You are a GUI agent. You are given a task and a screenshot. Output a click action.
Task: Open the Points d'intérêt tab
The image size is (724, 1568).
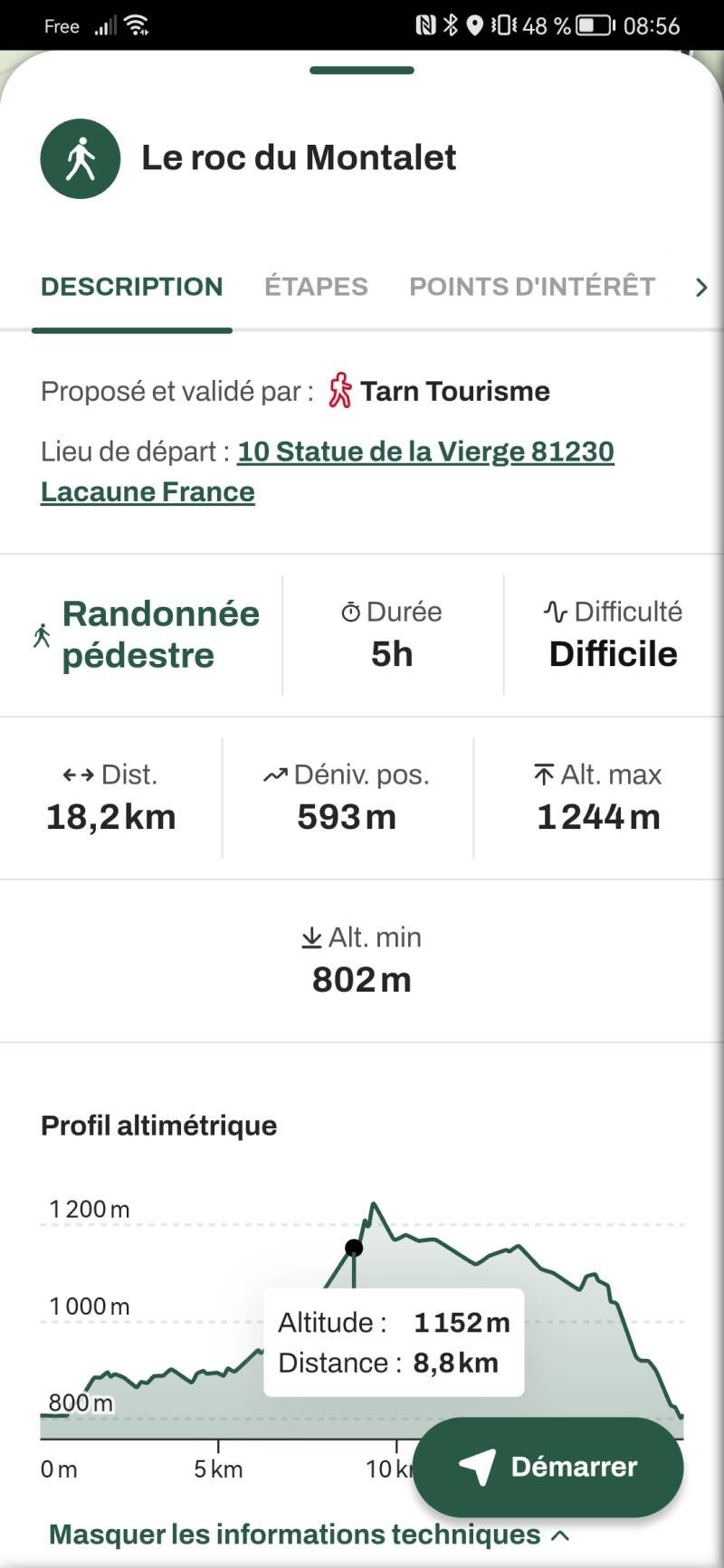coord(532,287)
